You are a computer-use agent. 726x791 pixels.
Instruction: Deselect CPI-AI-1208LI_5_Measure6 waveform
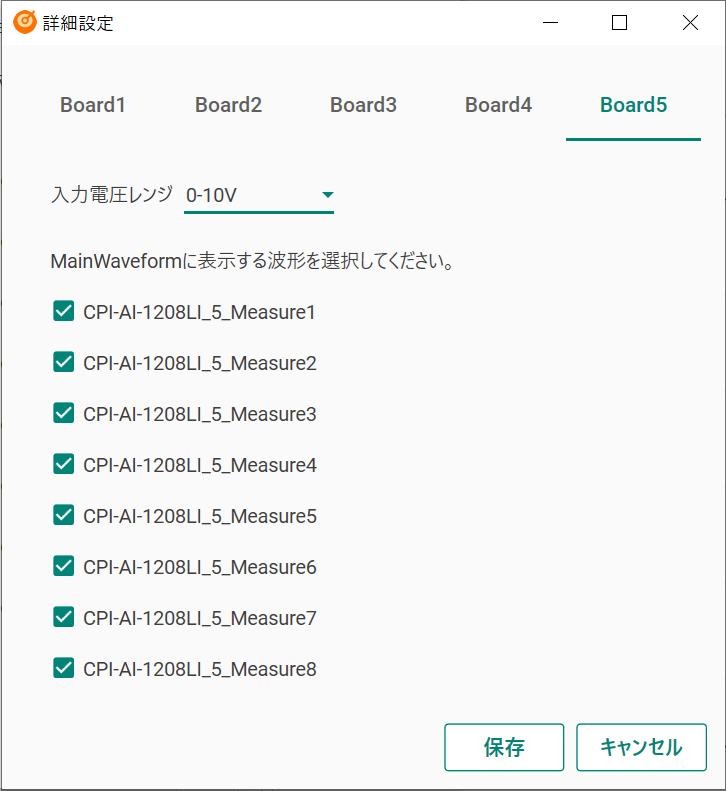click(x=64, y=567)
